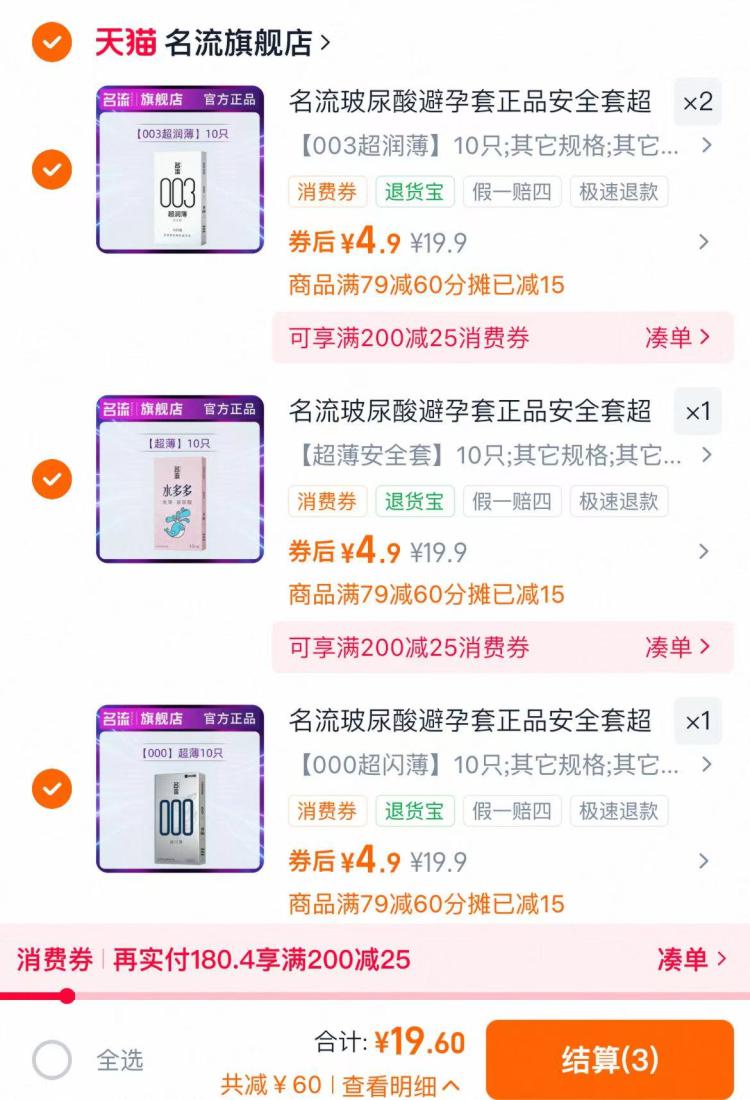The image size is (750, 1100).
Task: Click the chevron next to first product price
Action: 705,240
